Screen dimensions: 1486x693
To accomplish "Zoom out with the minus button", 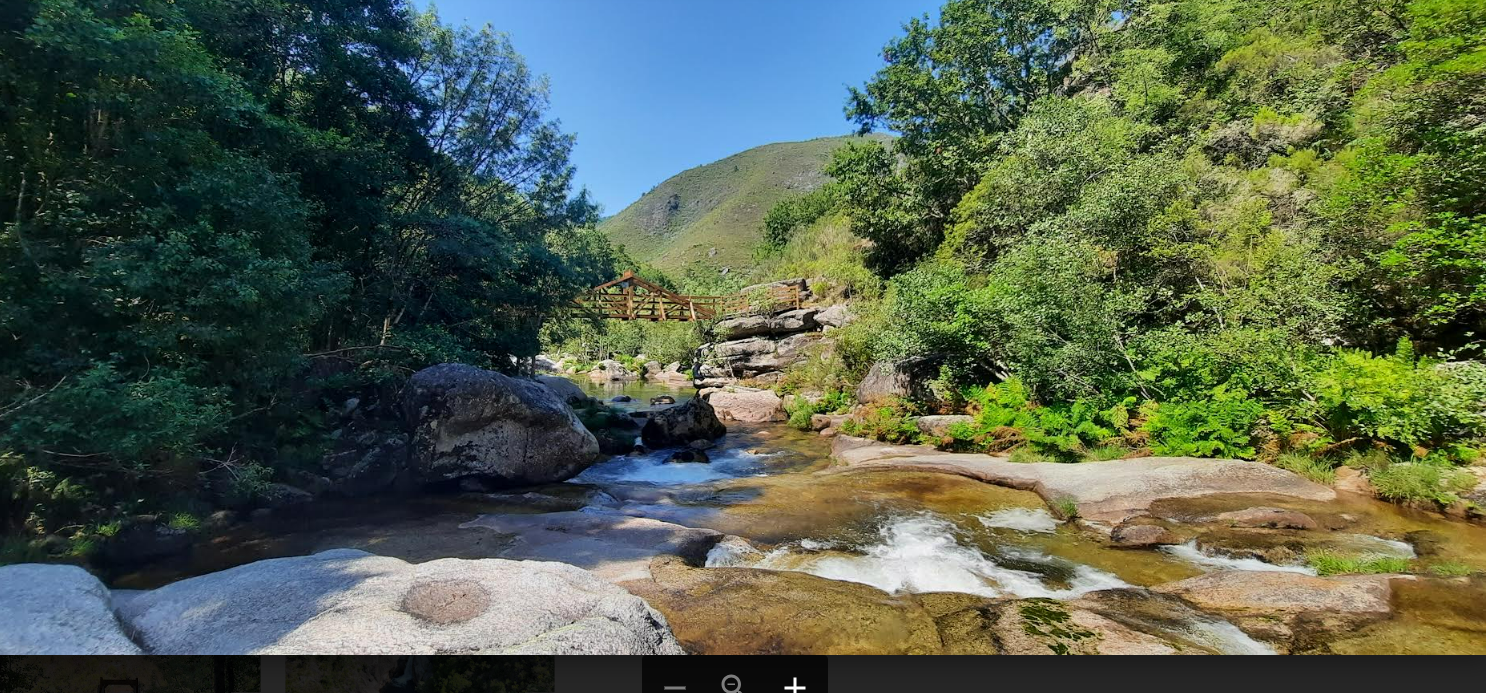I will point(675,687).
